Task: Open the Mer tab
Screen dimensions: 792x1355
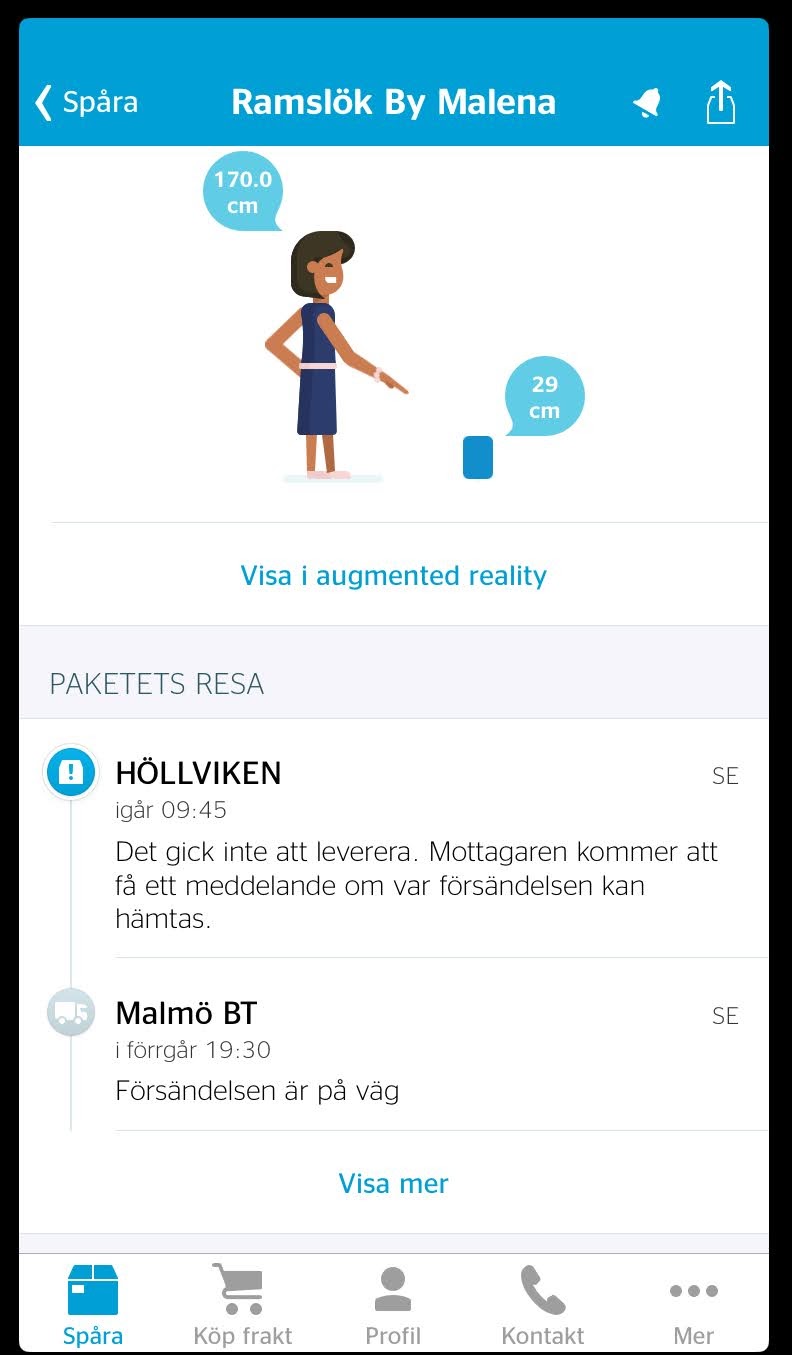Action: point(694,1304)
